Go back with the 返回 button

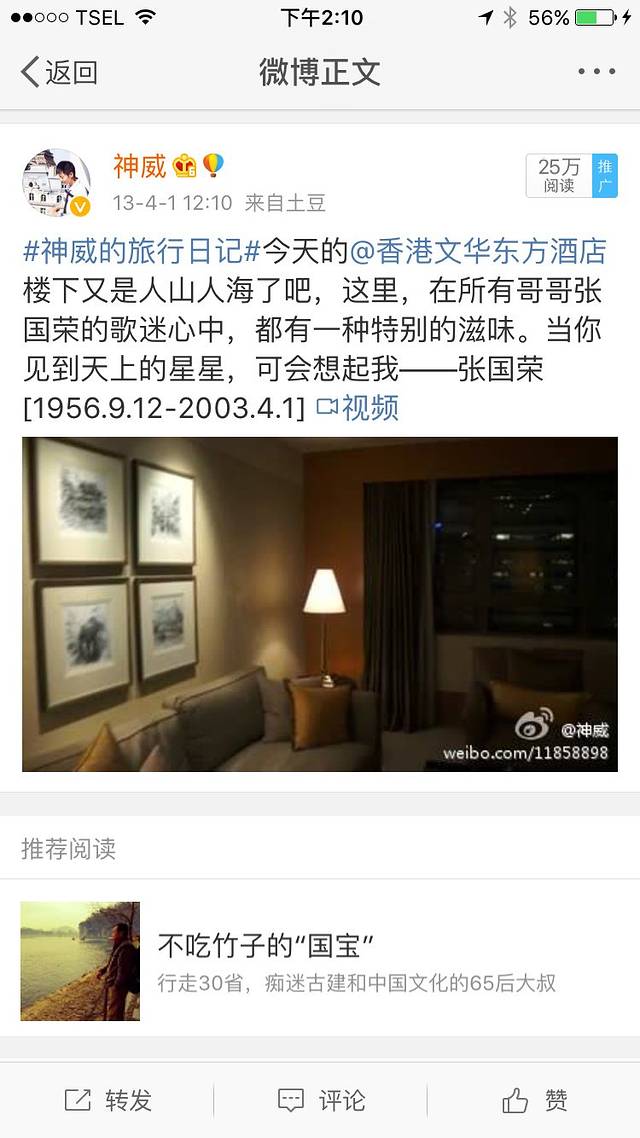coord(59,72)
